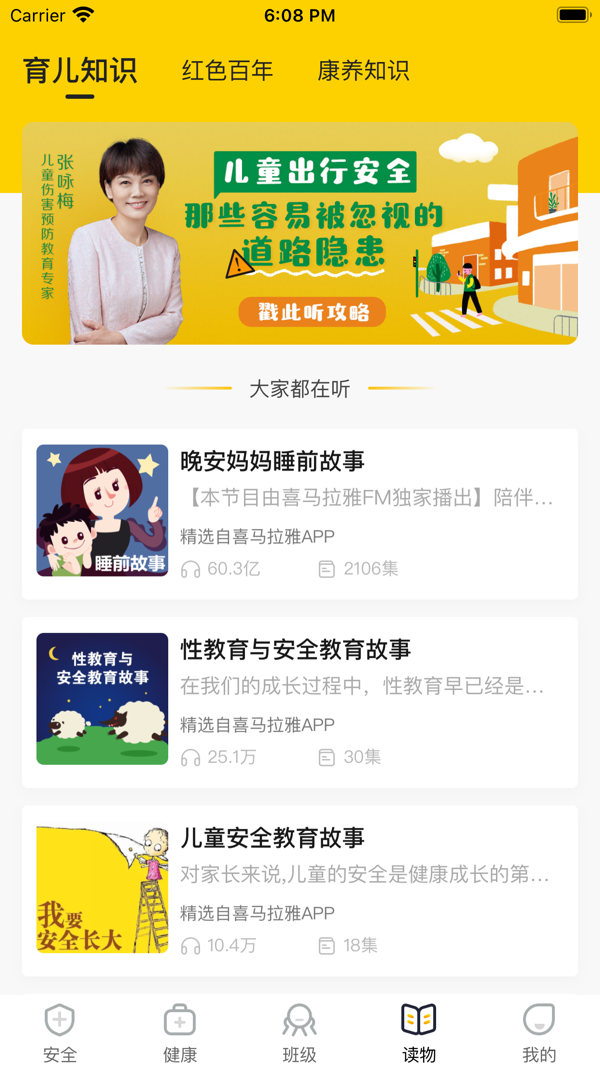The image size is (600, 1067).
Task: Switch to the 红色百年 top tab
Action: (x=227, y=71)
